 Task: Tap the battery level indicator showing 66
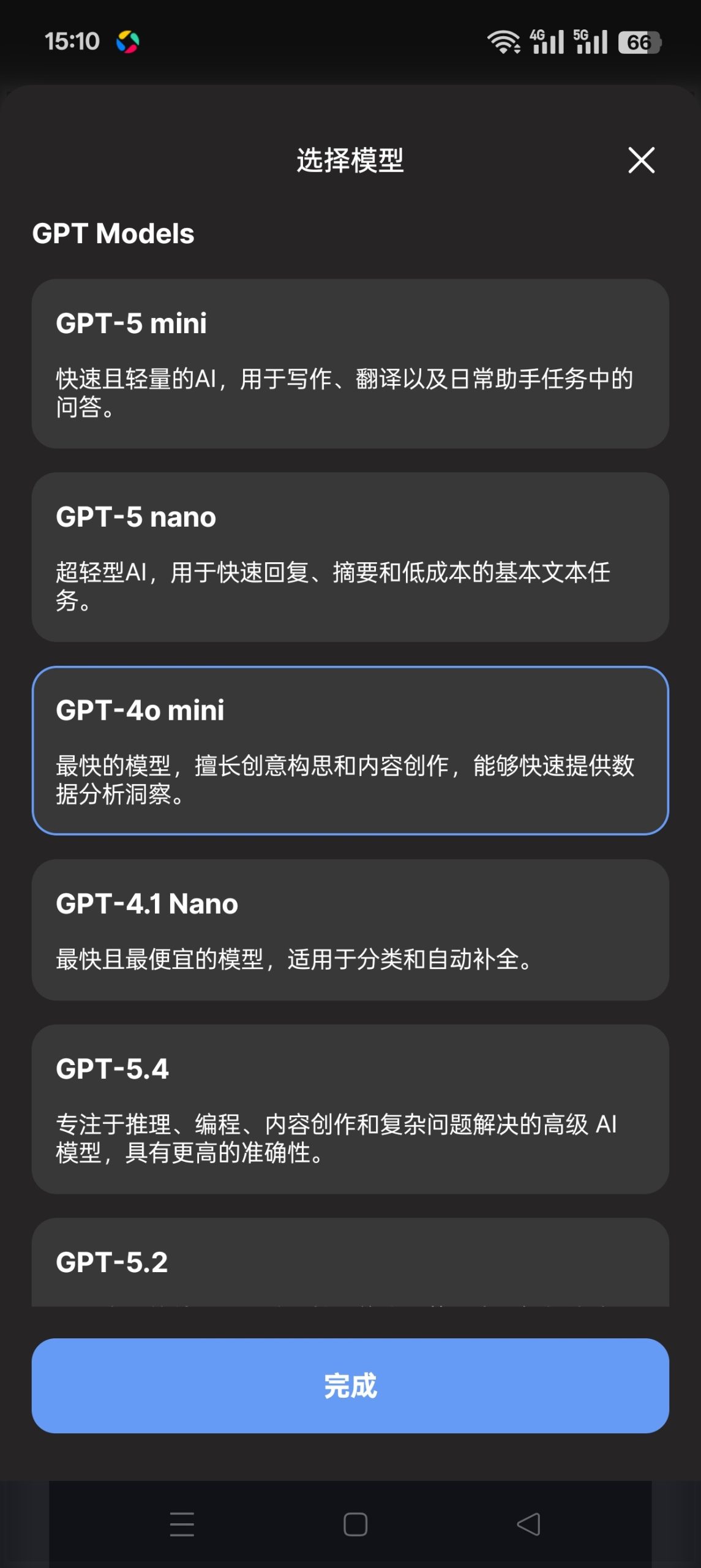pos(639,42)
